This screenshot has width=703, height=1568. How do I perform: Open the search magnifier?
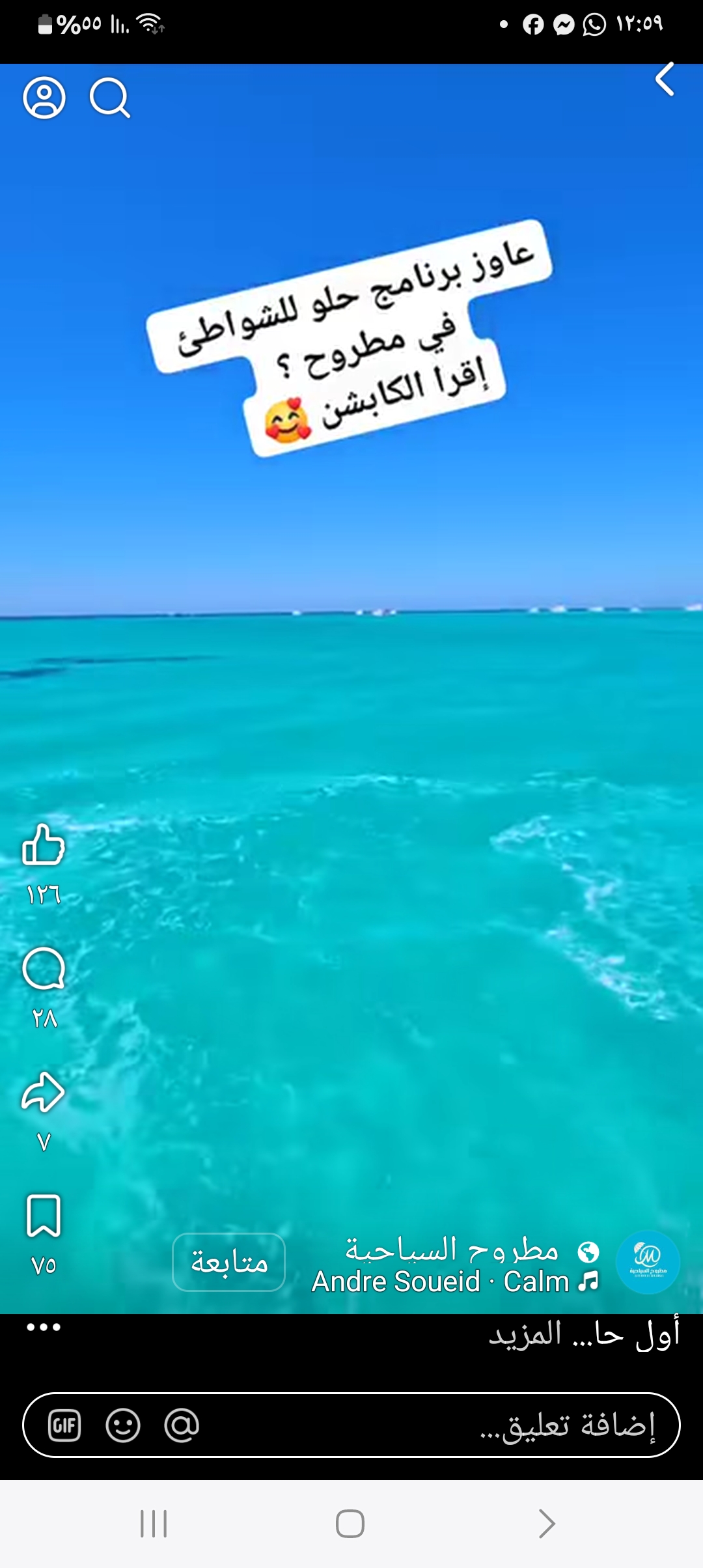tap(110, 98)
